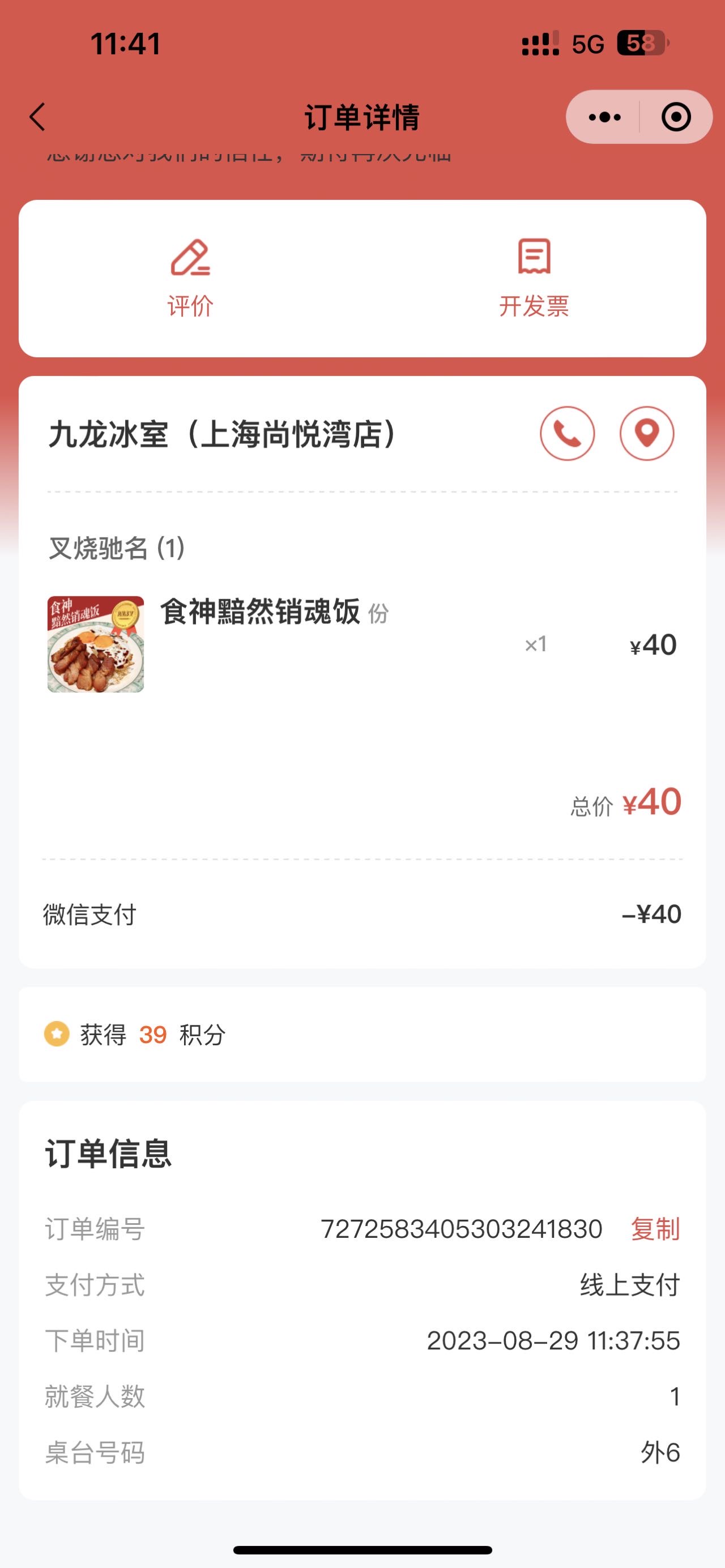Open the 食神黯然销魂饭 dish item
Viewport: 725px width, 1568px height.
pos(362,644)
